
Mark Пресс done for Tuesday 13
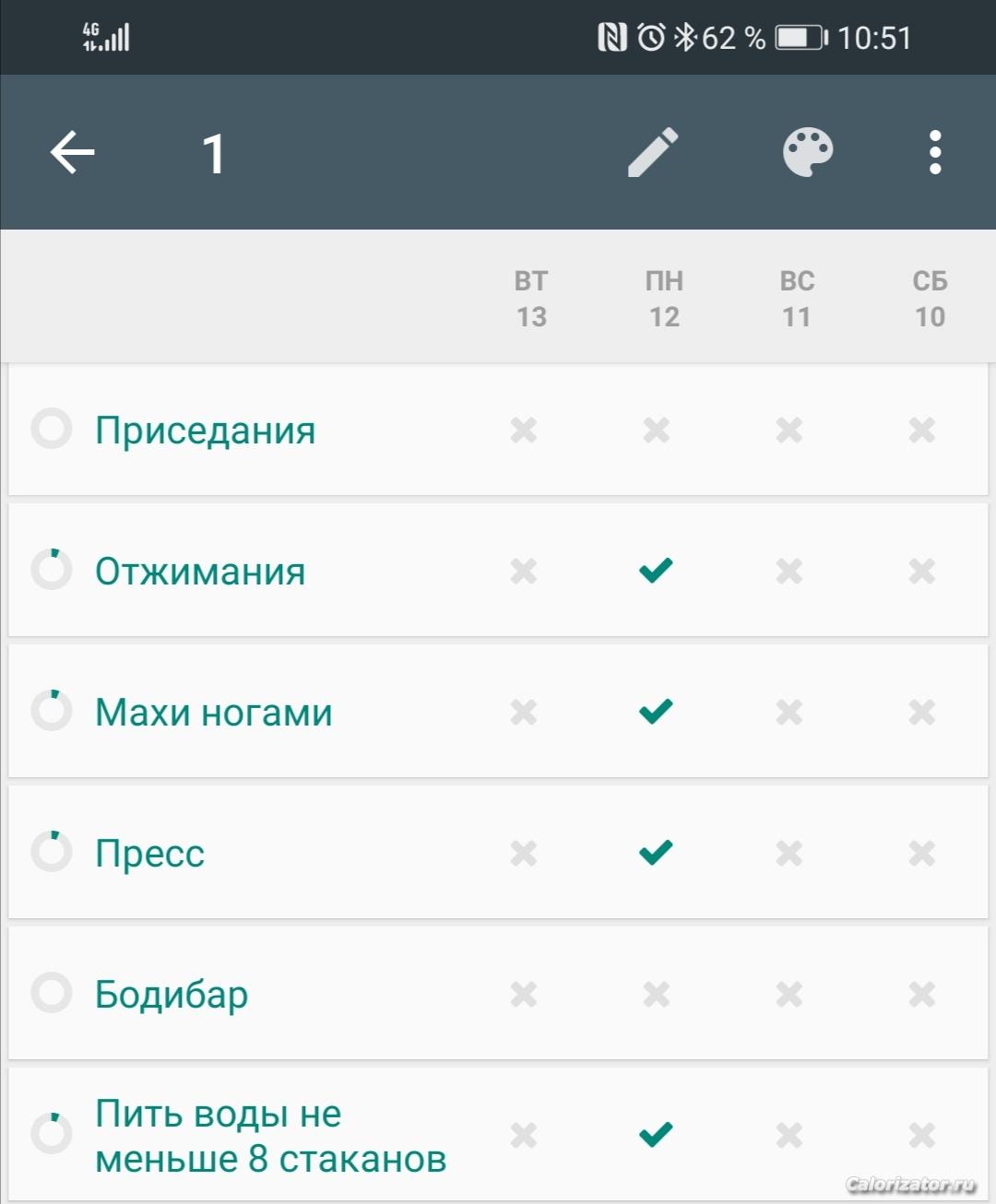point(524,854)
